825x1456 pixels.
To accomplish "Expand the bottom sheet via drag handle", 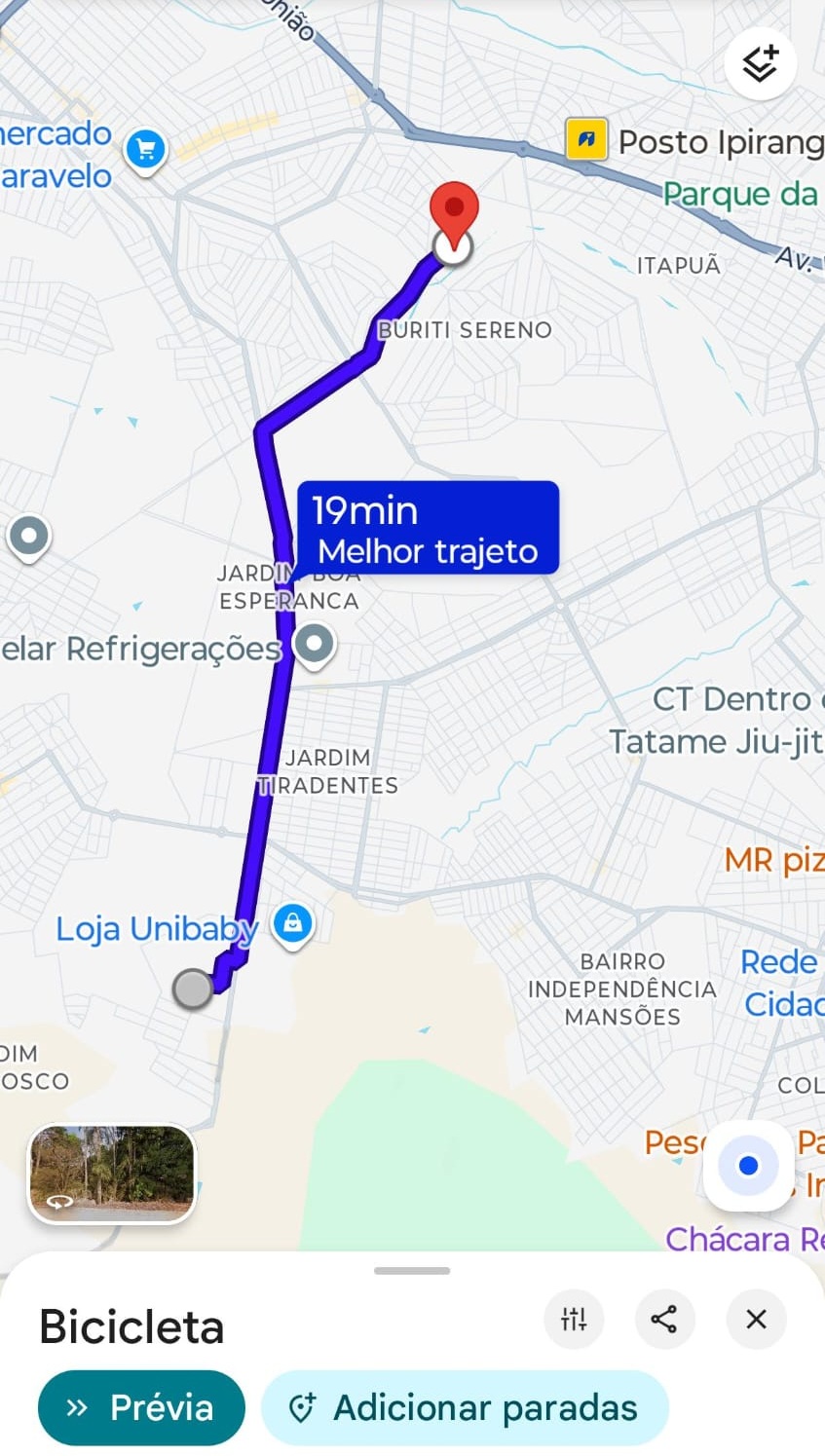I will click(x=412, y=1269).
